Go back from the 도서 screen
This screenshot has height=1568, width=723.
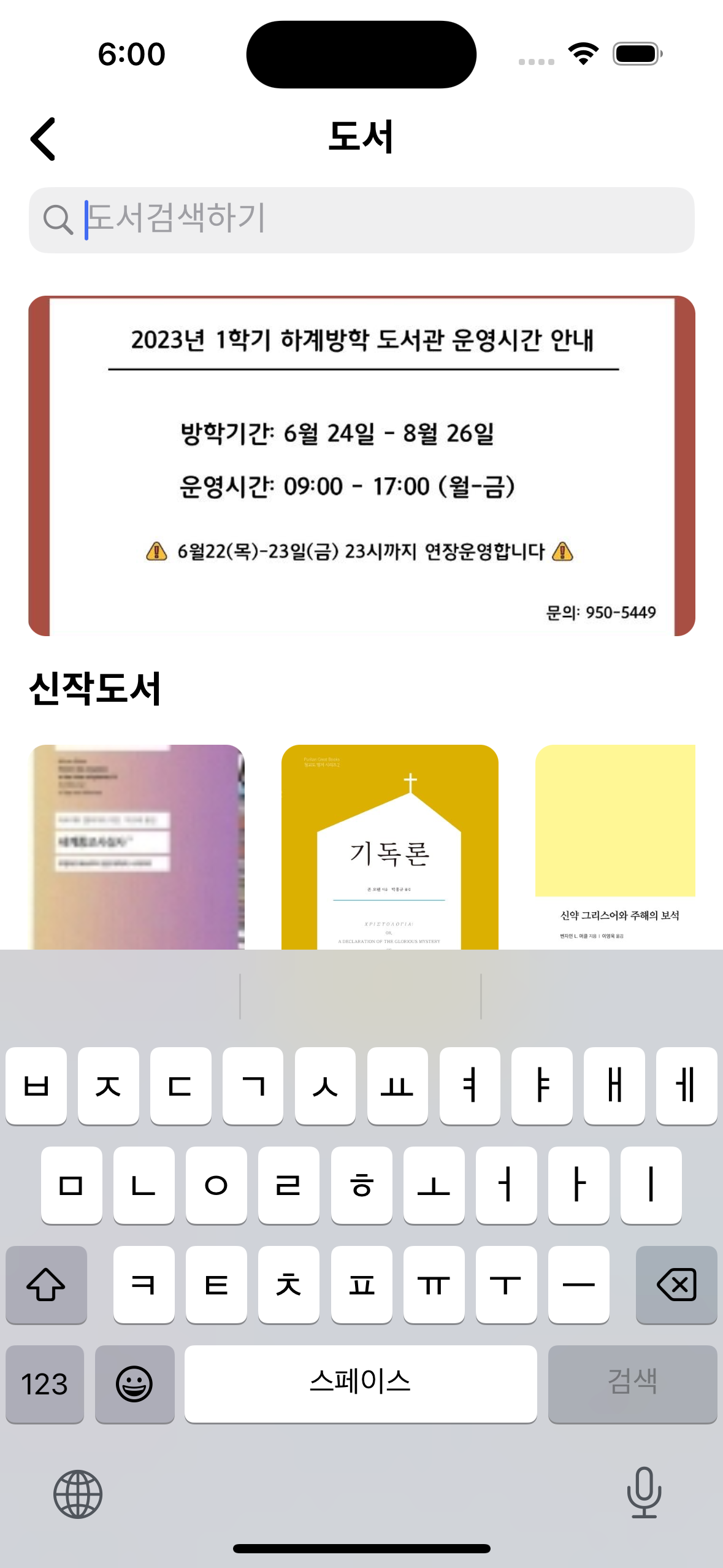coord(43,139)
